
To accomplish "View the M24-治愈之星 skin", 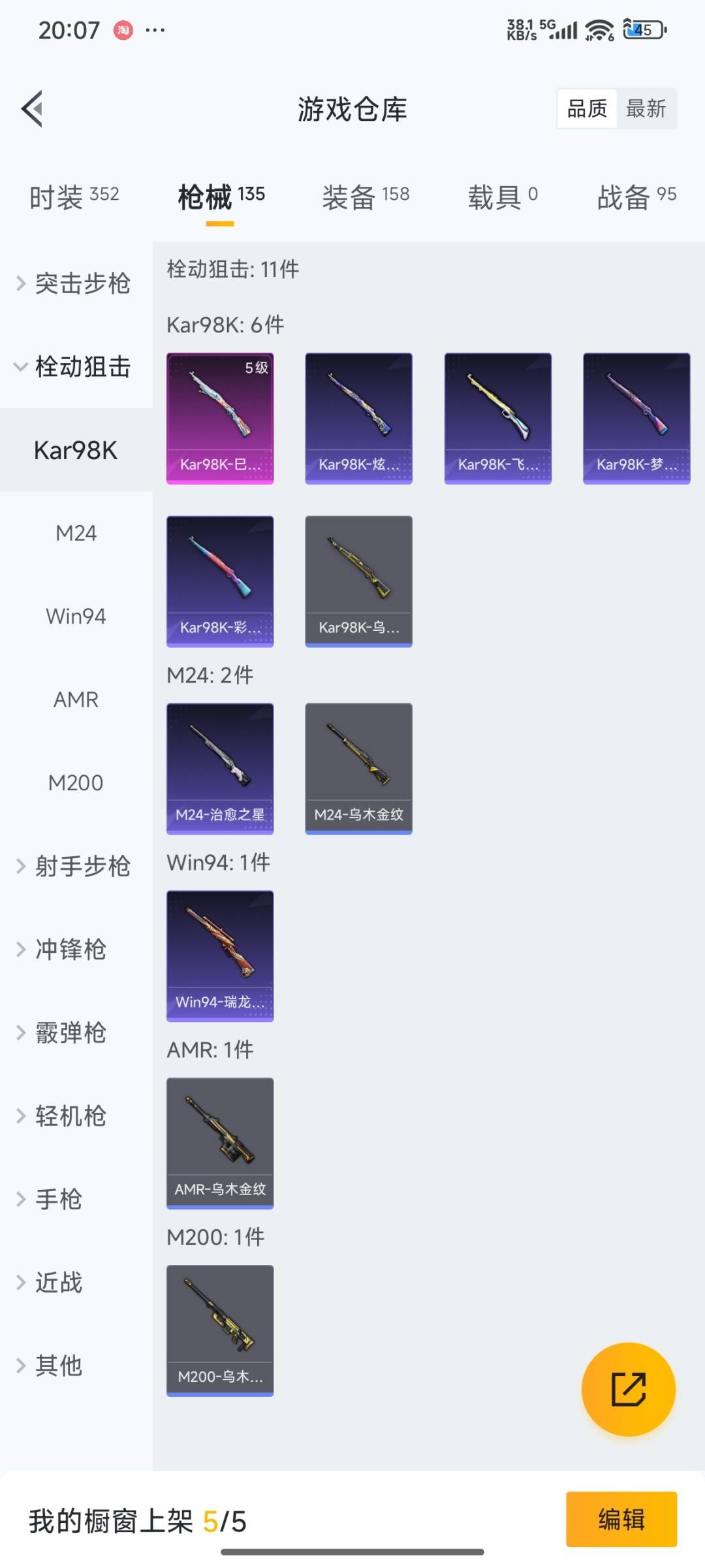I will click(220, 768).
